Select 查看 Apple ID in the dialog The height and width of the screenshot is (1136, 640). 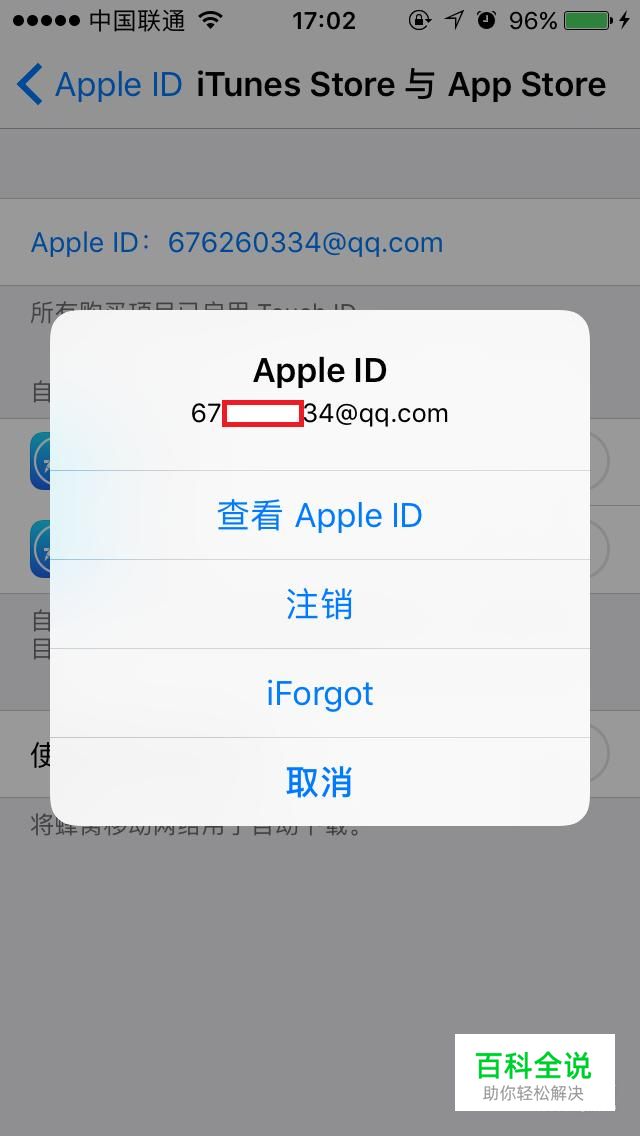click(320, 515)
